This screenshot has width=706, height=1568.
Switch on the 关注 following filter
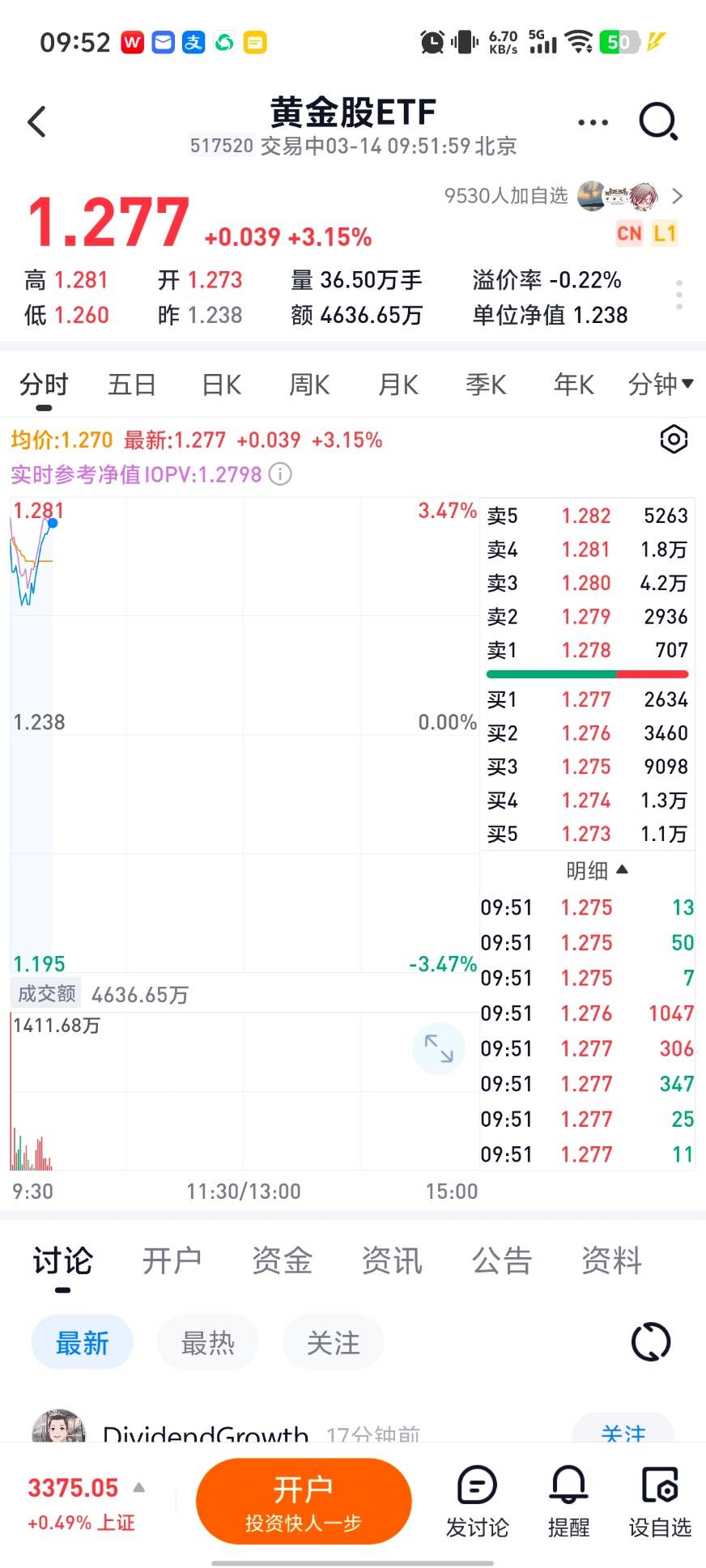click(333, 1341)
